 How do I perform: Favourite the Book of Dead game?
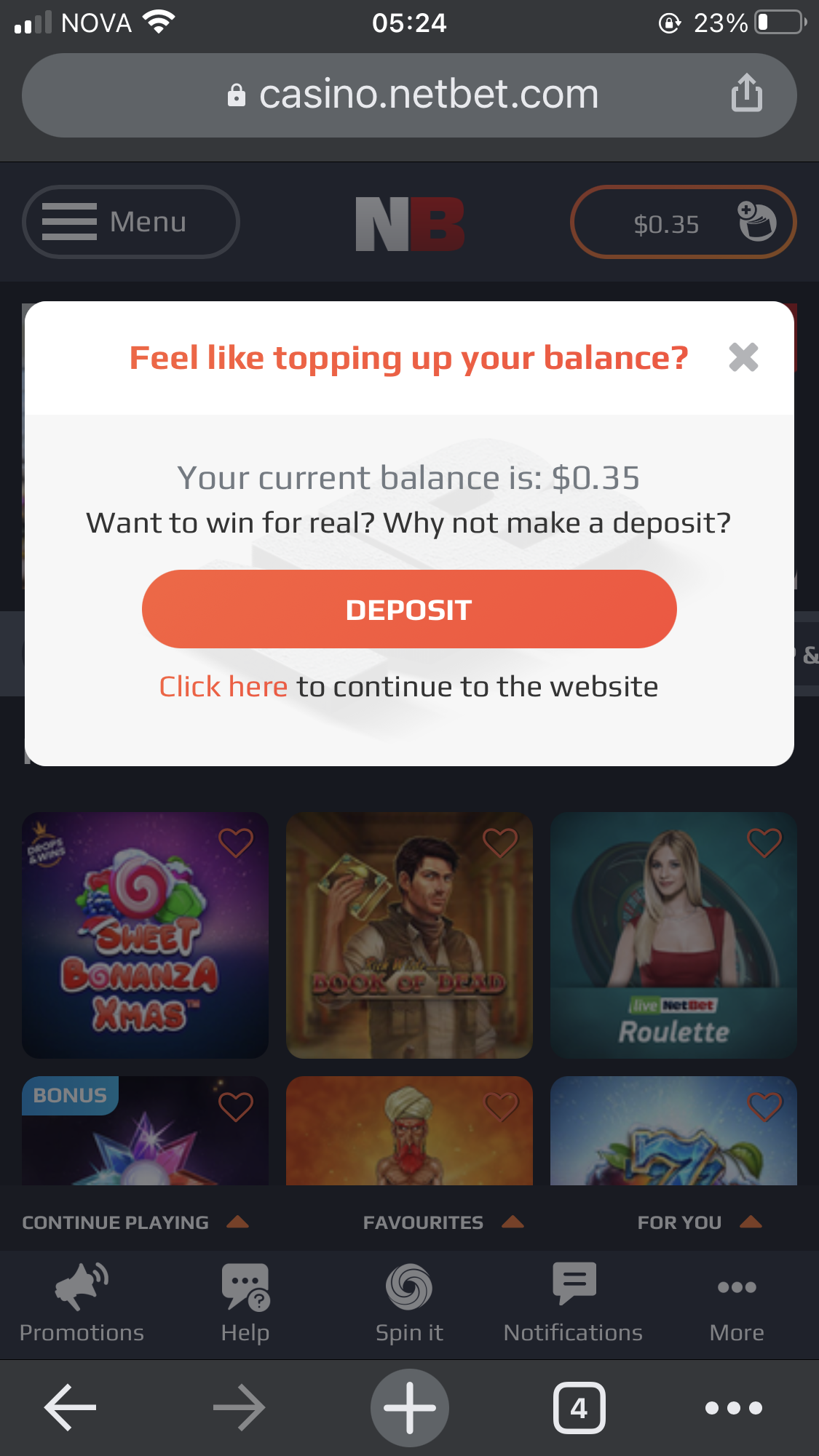pyautogui.click(x=500, y=843)
